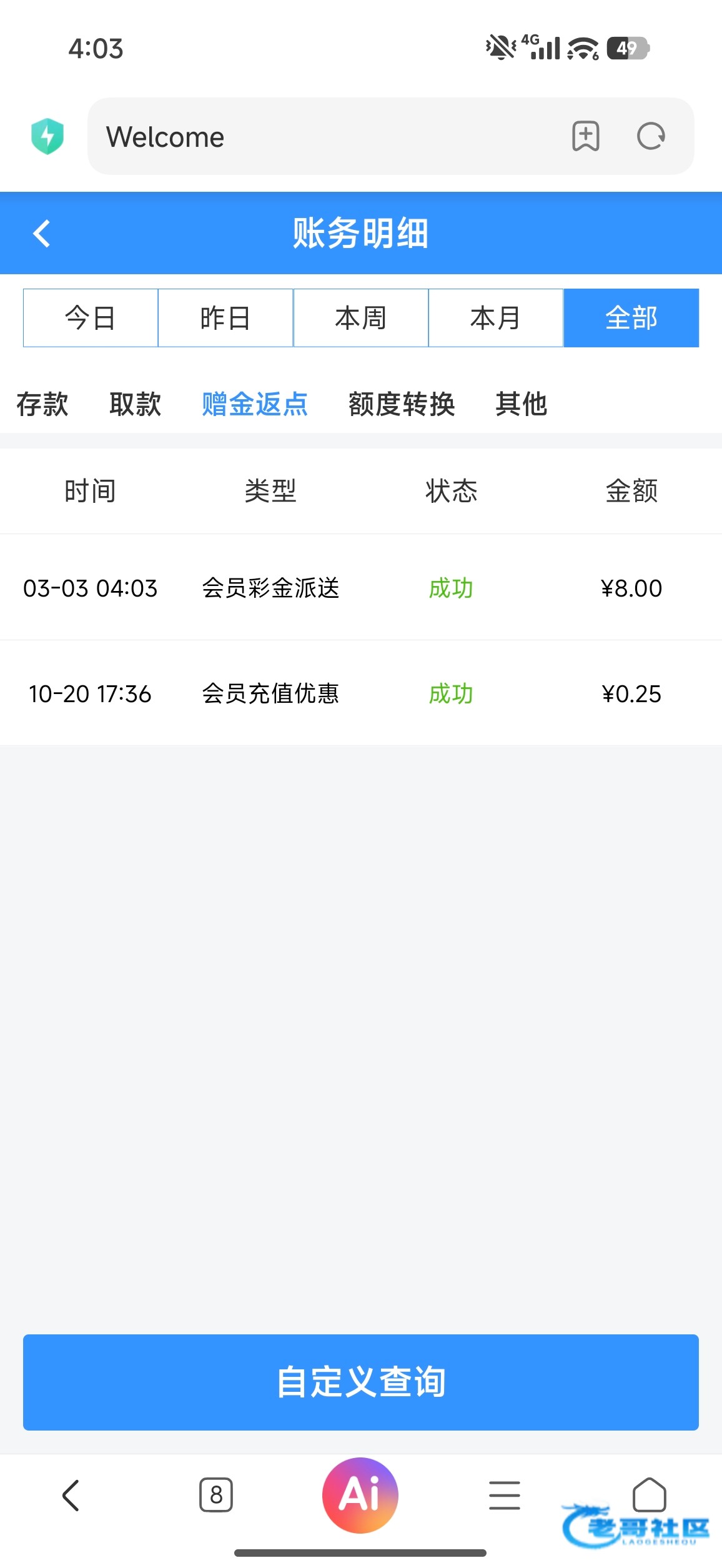Reload the page with refresh icon
This screenshot has height=1568, width=722.
click(651, 136)
